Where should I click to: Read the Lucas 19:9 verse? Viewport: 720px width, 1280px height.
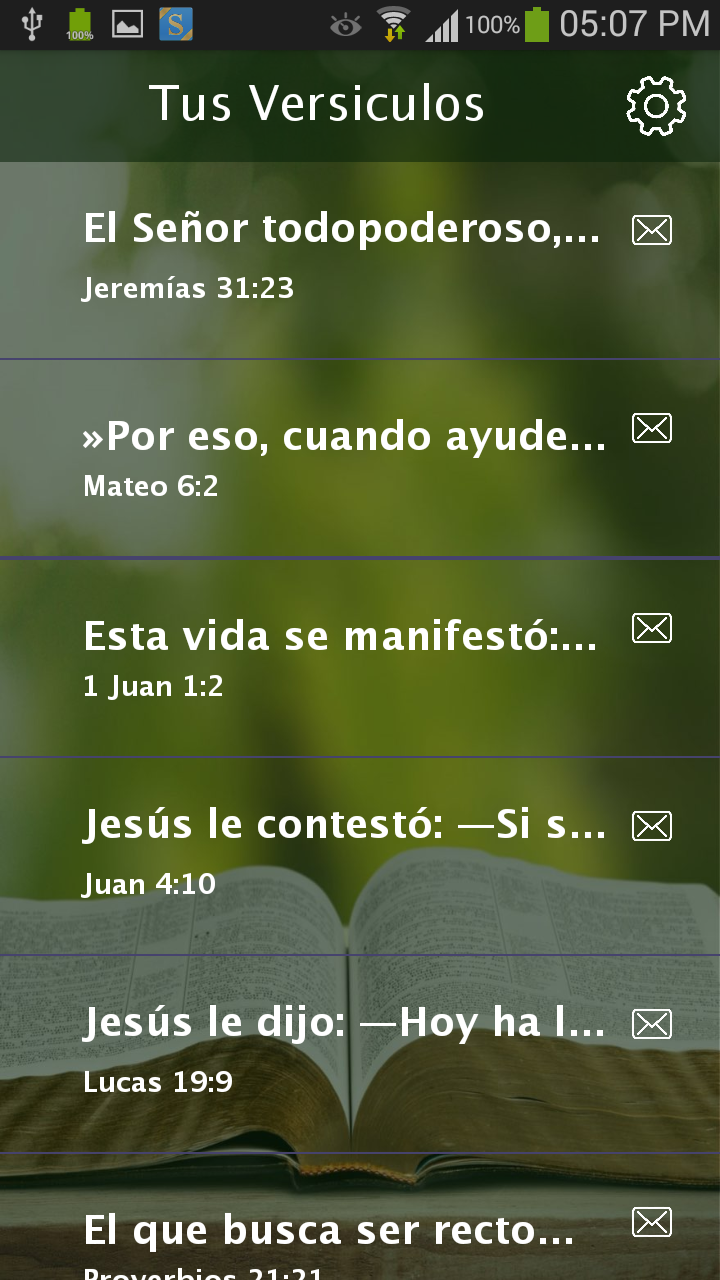point(340,1050)
